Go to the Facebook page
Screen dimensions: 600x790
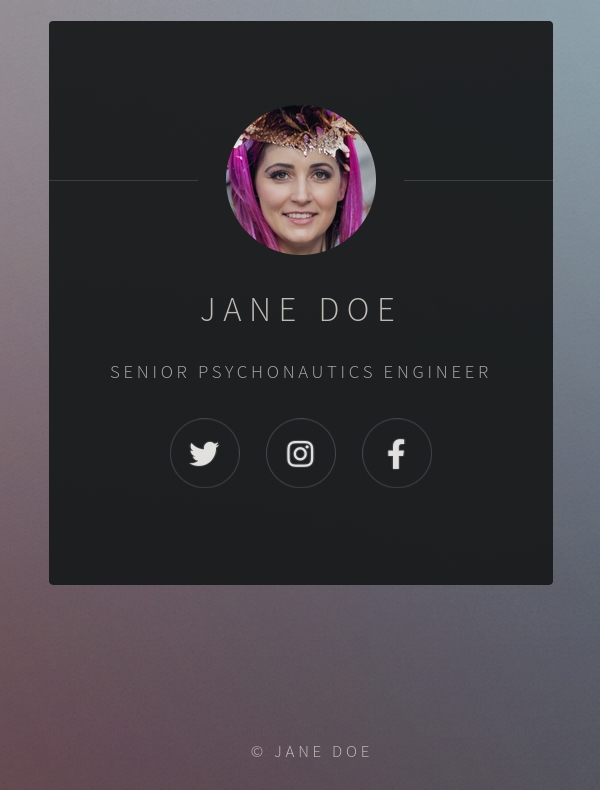pos(397,453)
